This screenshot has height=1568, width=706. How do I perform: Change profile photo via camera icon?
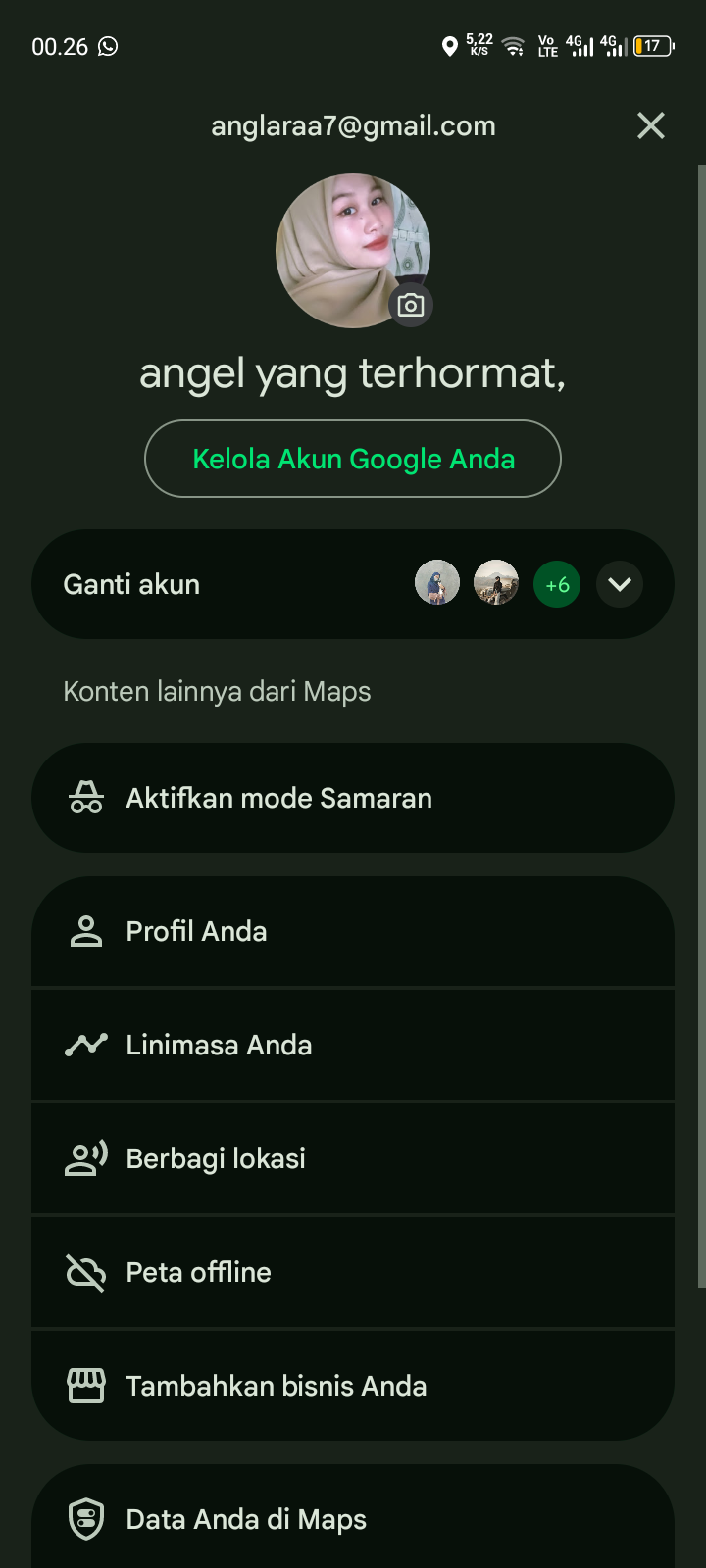point(411,305)
